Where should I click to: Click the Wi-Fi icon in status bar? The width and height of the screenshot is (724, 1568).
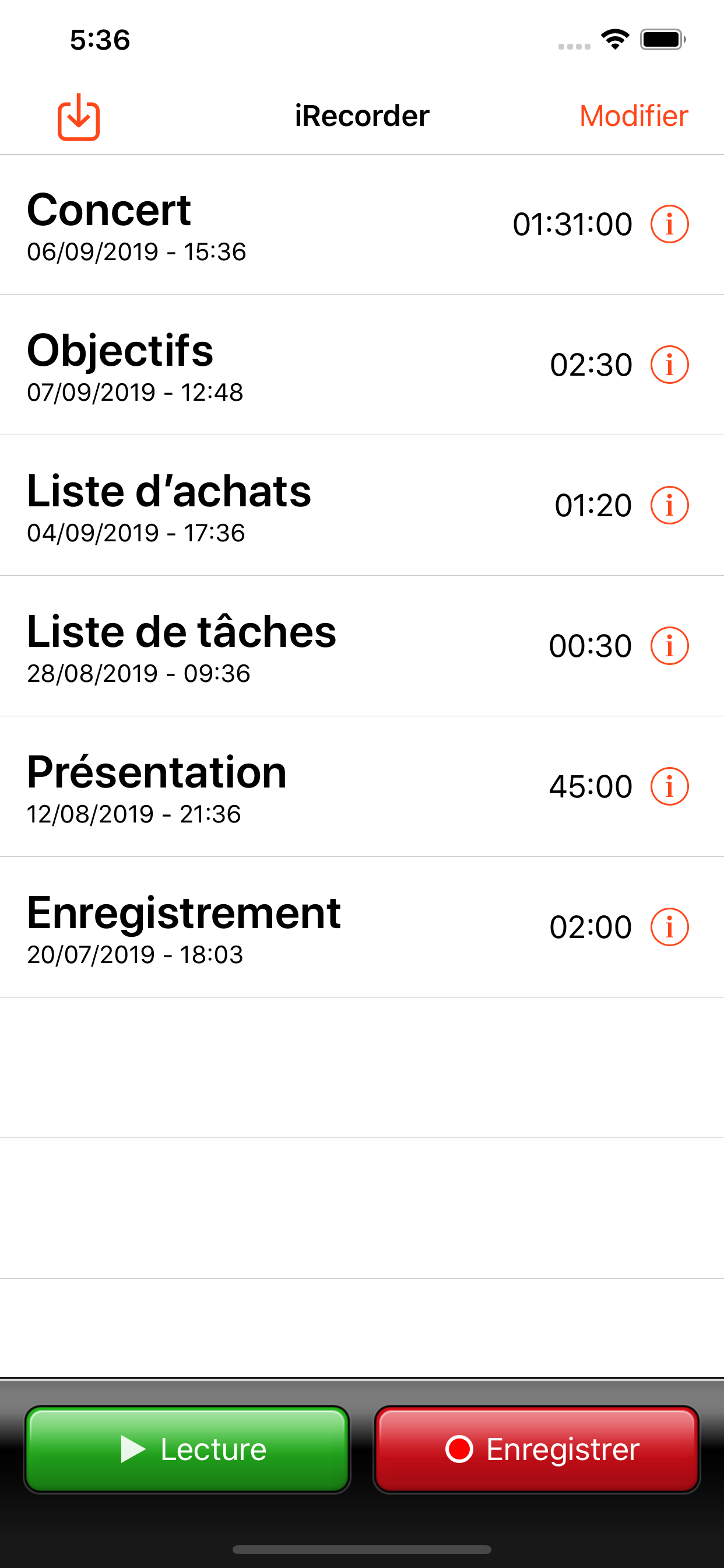click(x=614, y=39)
